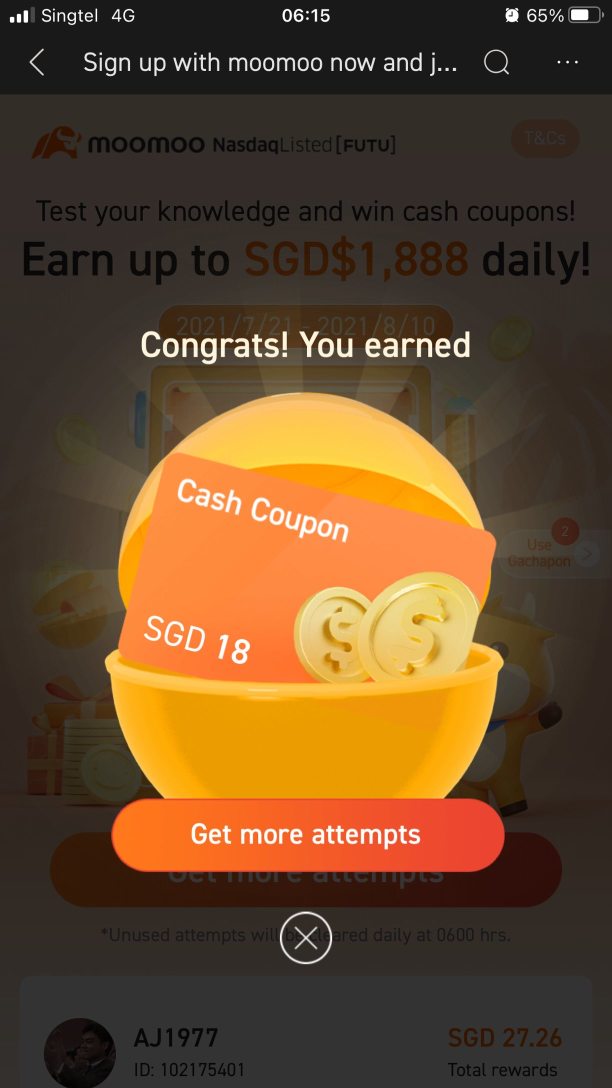The image size is (612, 1088).
Task: Tap Get more attempts in popup
Action: [x=307, y=835]
